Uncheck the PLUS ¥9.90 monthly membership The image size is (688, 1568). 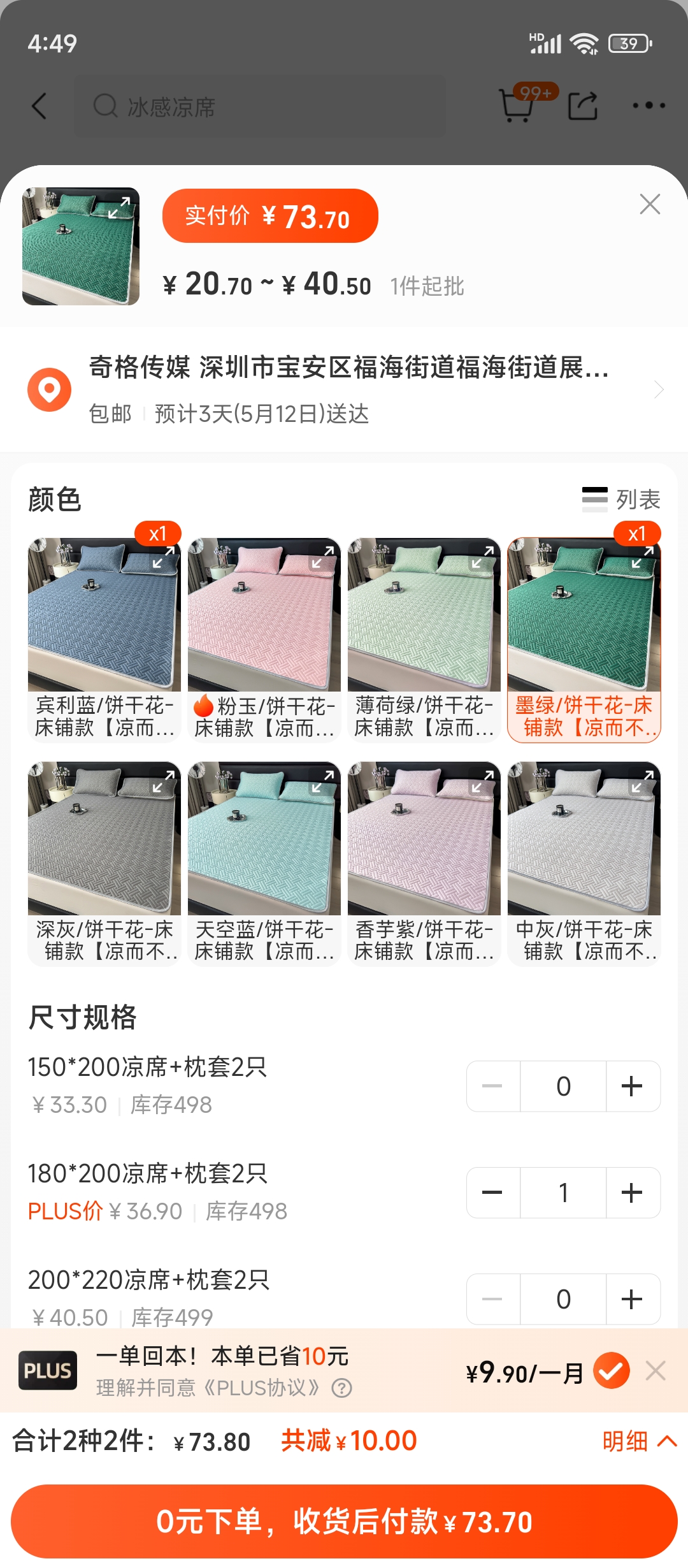tap(612, 1370)
